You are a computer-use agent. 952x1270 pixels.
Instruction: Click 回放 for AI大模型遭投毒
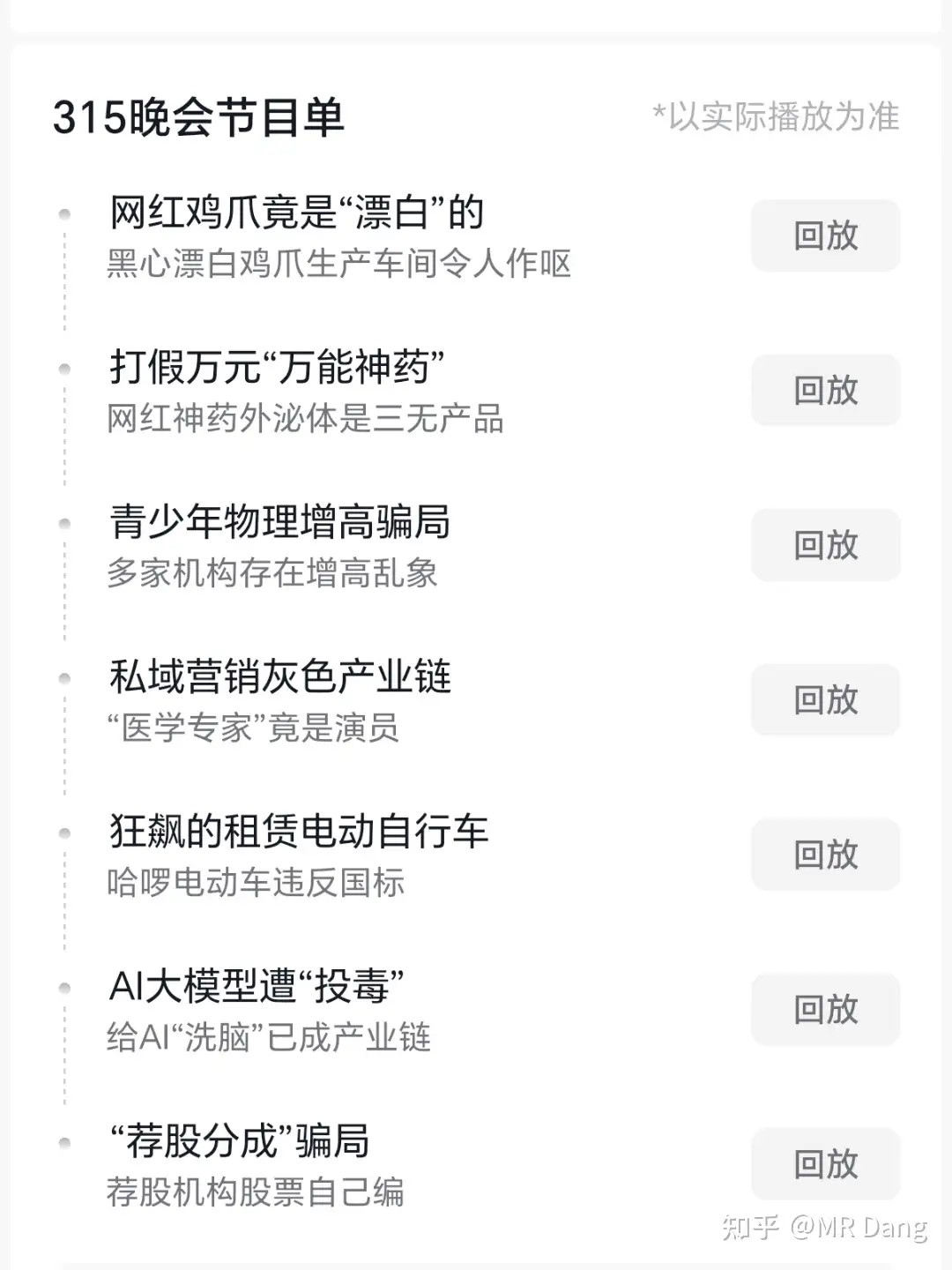pyautogui.click(x=824, y=1010)
